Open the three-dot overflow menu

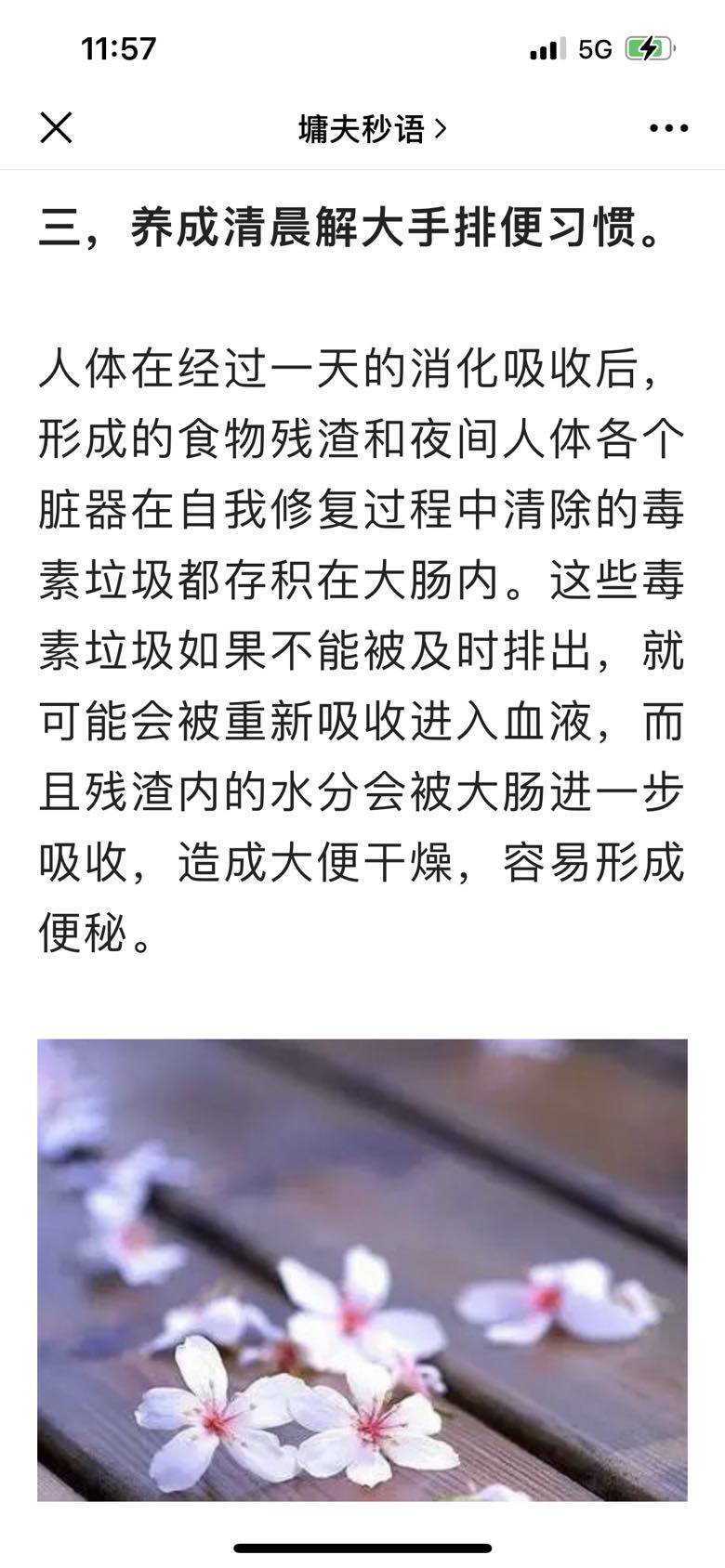click(x=668, y=129)
